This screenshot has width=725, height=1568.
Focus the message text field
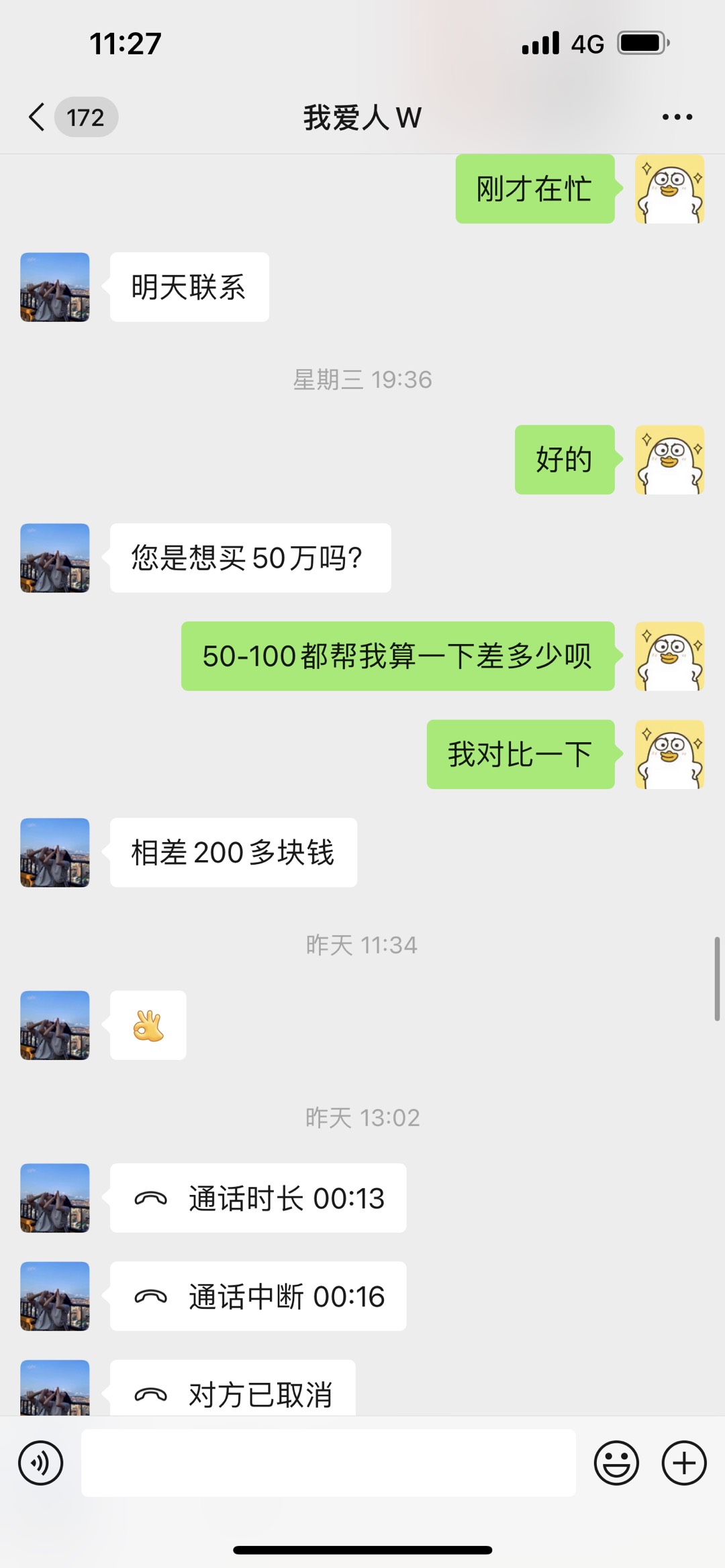328,1463
